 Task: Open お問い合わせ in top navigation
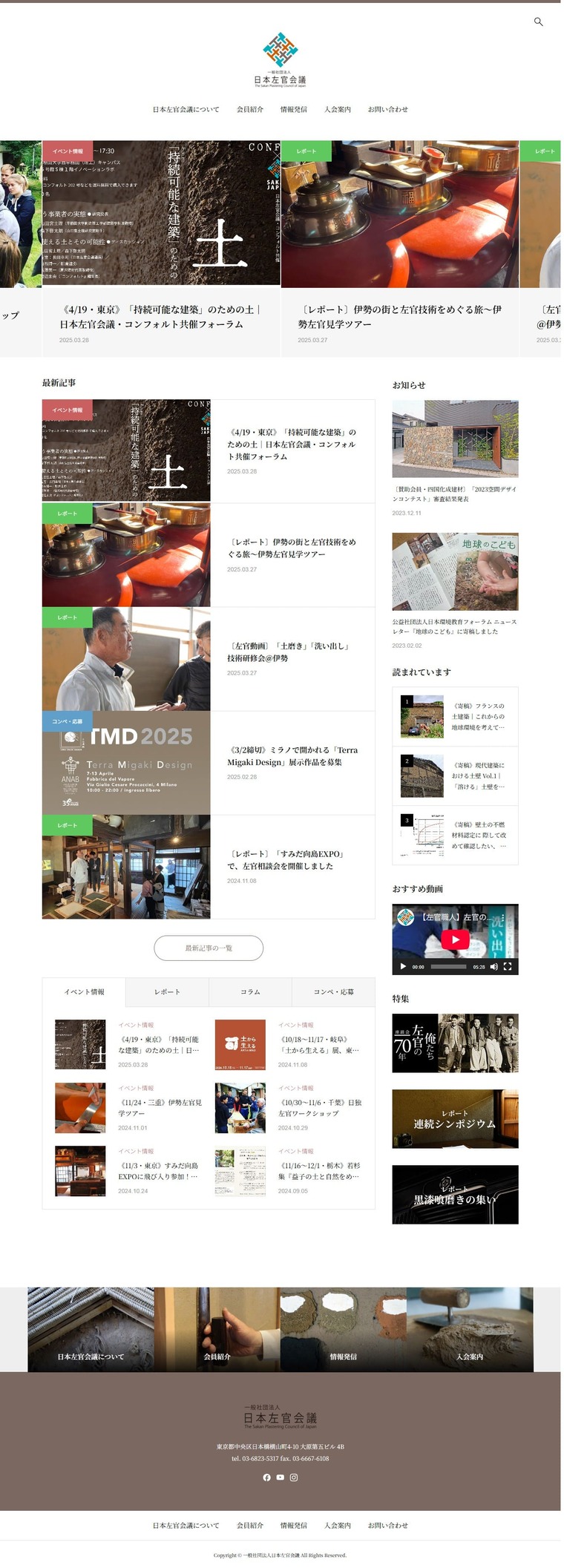[387, 109]
